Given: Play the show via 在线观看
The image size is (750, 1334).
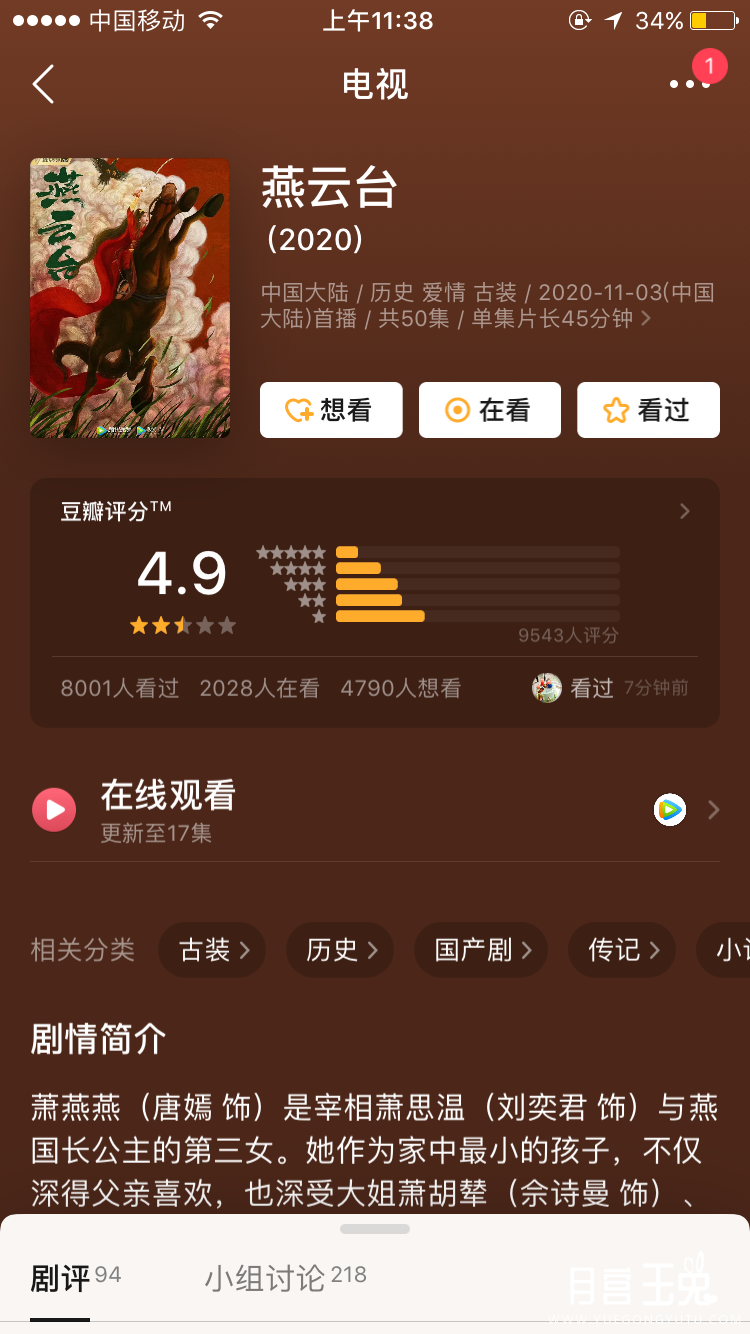Looking at the screenshot, I should pos(375,810).
